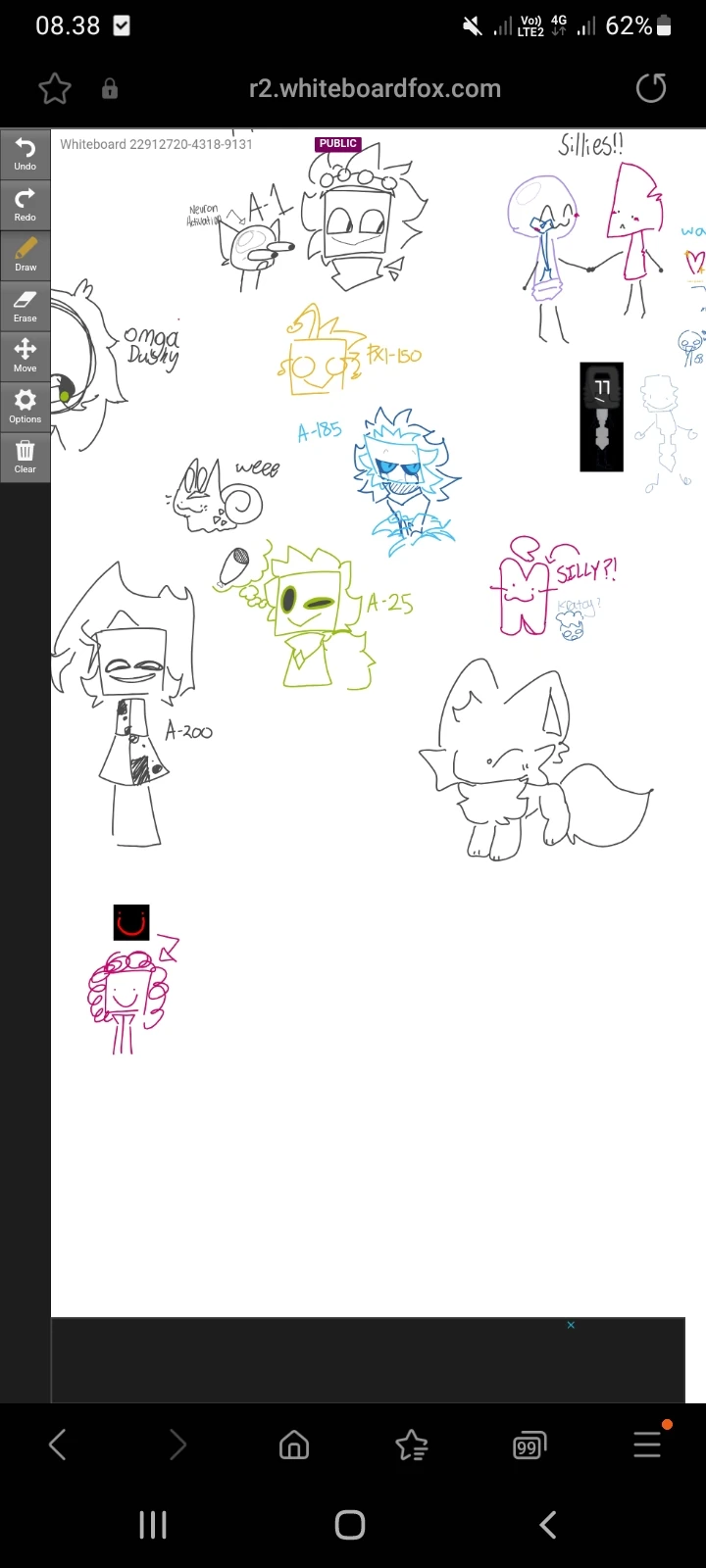Navigate back using the browser back arrow
The image size is (706, 1568).
click(56, 1444)
